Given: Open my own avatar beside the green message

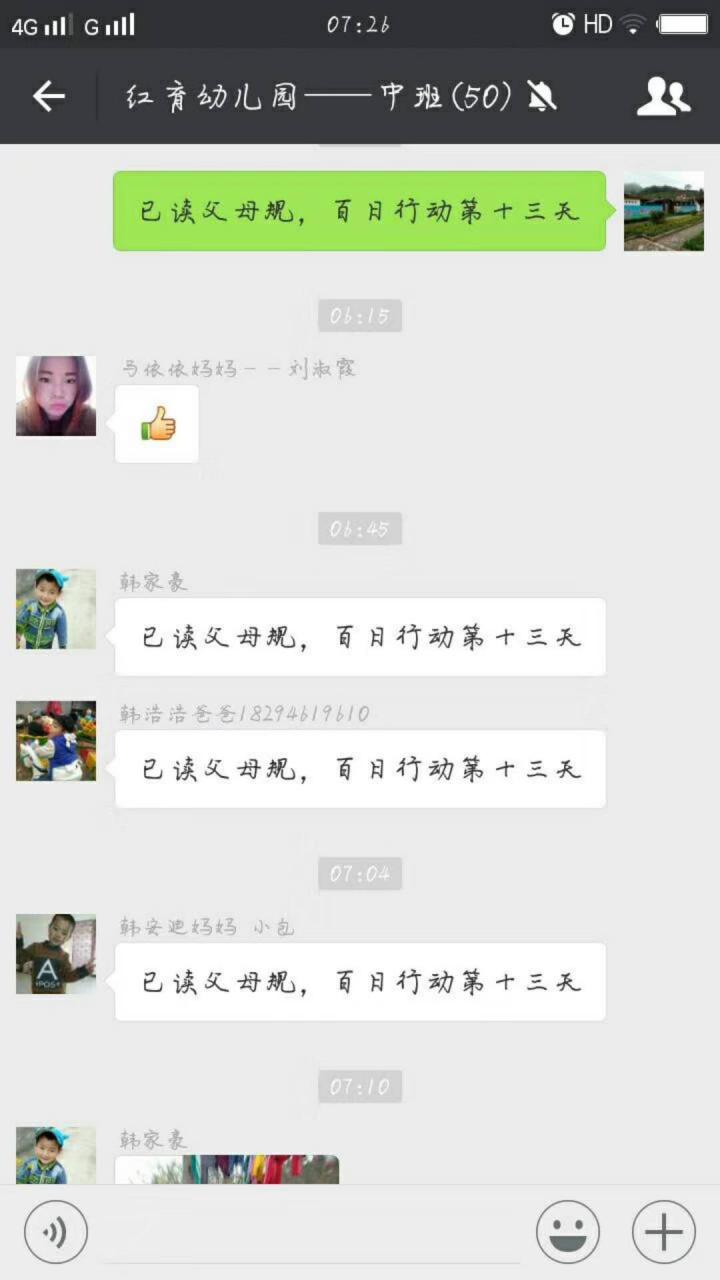Looking at the screenshot, I should tap(664, 211).
